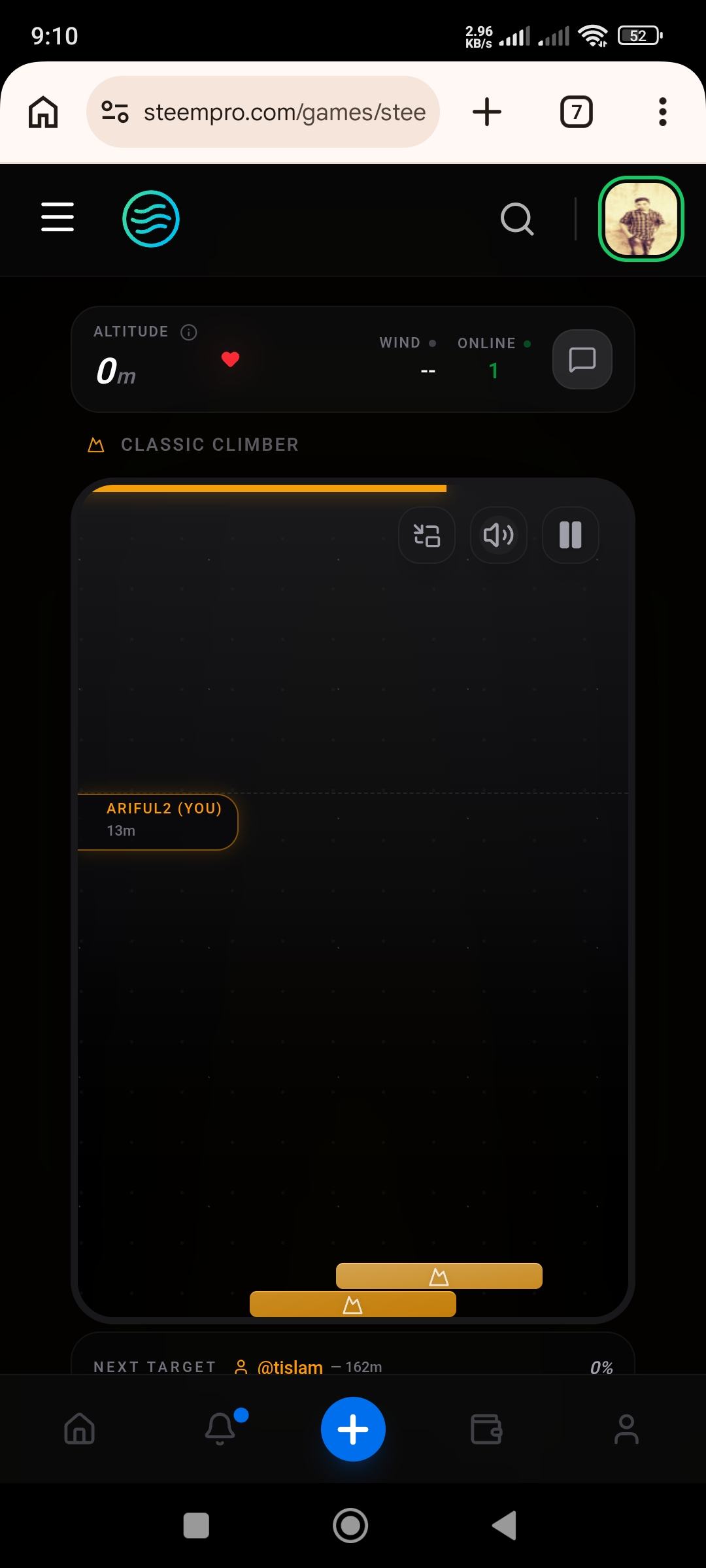Tap the blue plus create button
Viewport: 706px width, 1568px height.
pos(353,1429)
